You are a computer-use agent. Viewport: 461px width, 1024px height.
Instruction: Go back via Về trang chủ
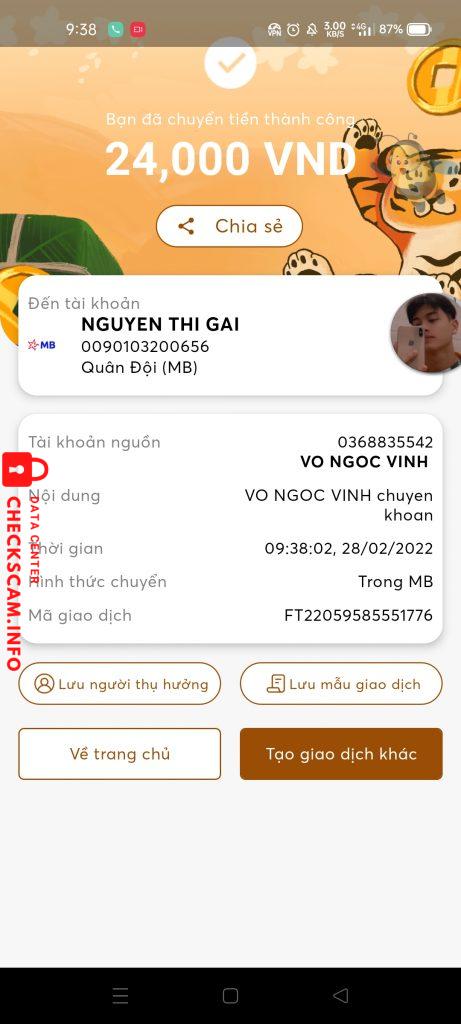point(119,754)
